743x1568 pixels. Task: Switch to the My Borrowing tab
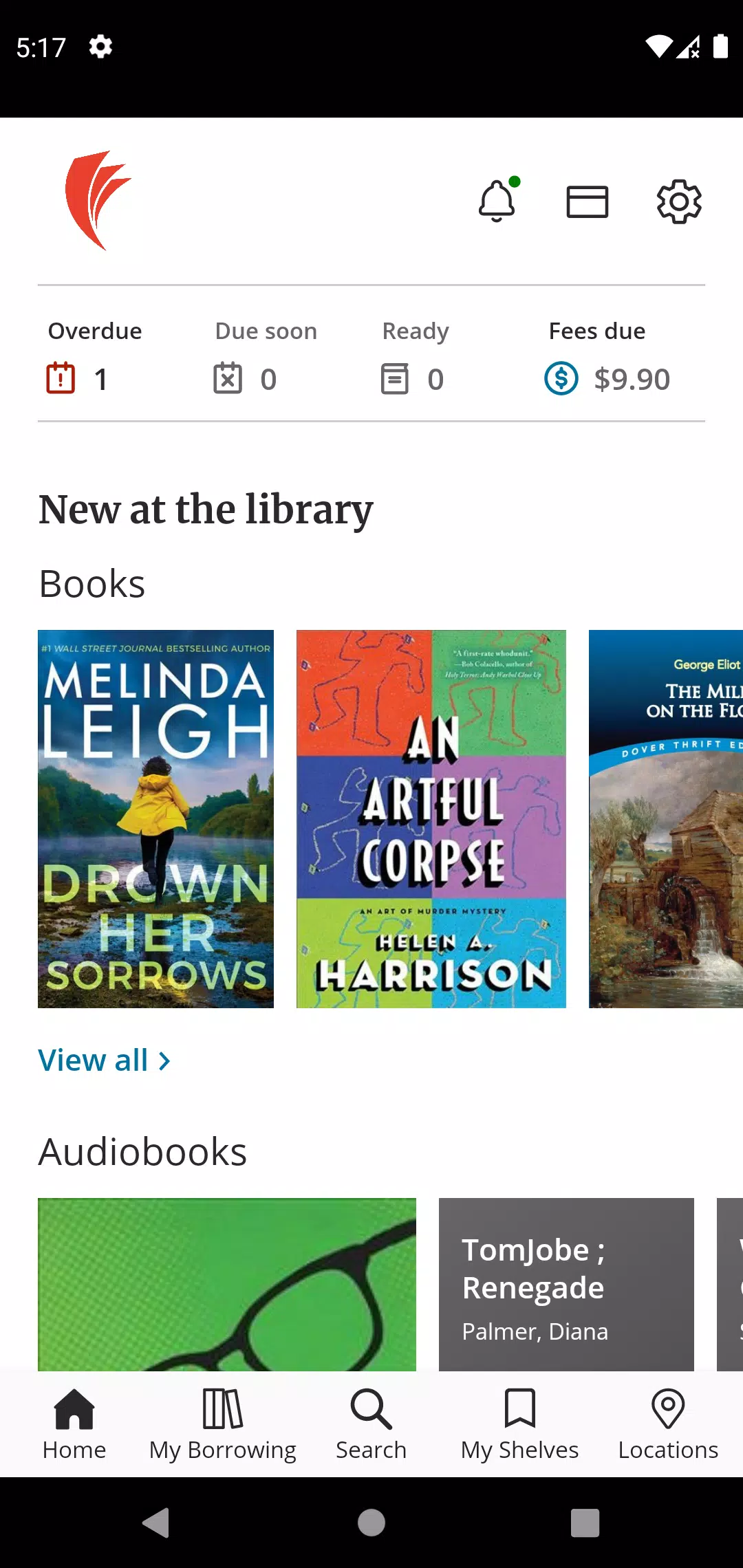pyautogui.click(x=223, y=1424)
